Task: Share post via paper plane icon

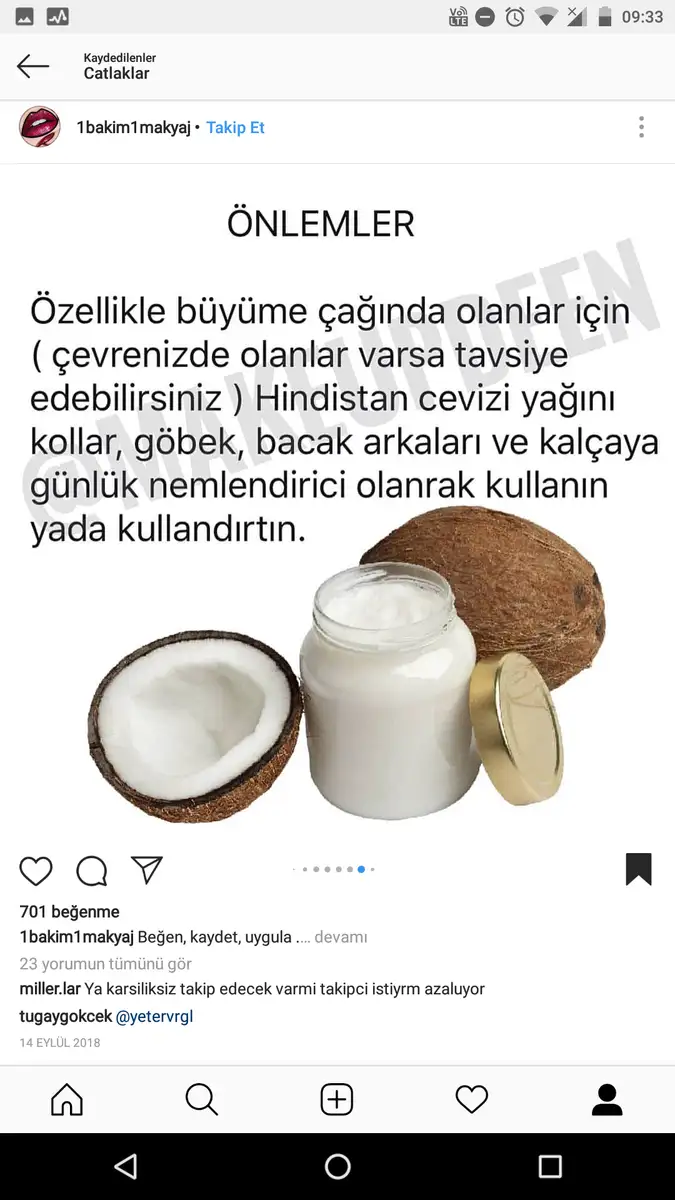Action: pyautogui.click(x=147, y=870)
